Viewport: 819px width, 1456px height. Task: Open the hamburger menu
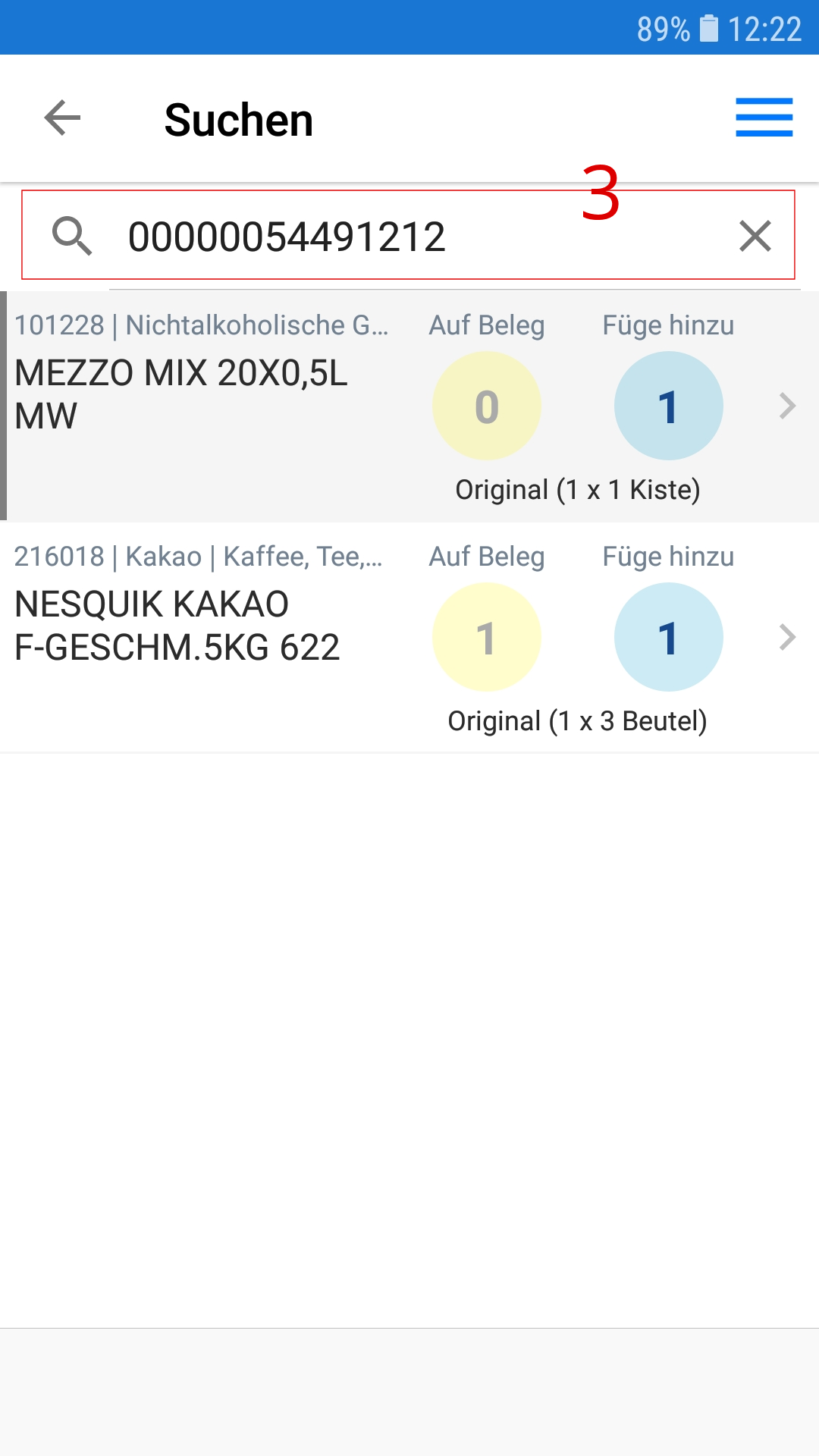pyautogui.click(x=764, y=118)
